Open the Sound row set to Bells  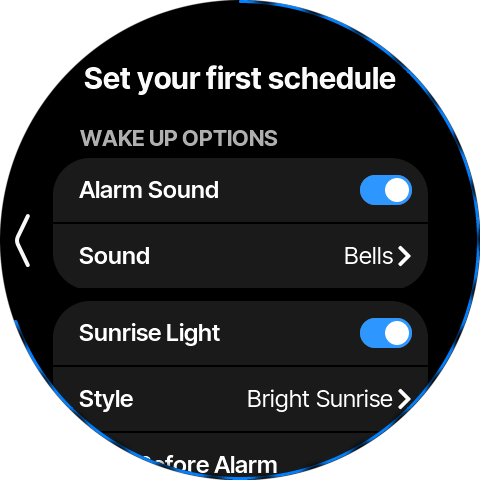[x=240, y=256]
